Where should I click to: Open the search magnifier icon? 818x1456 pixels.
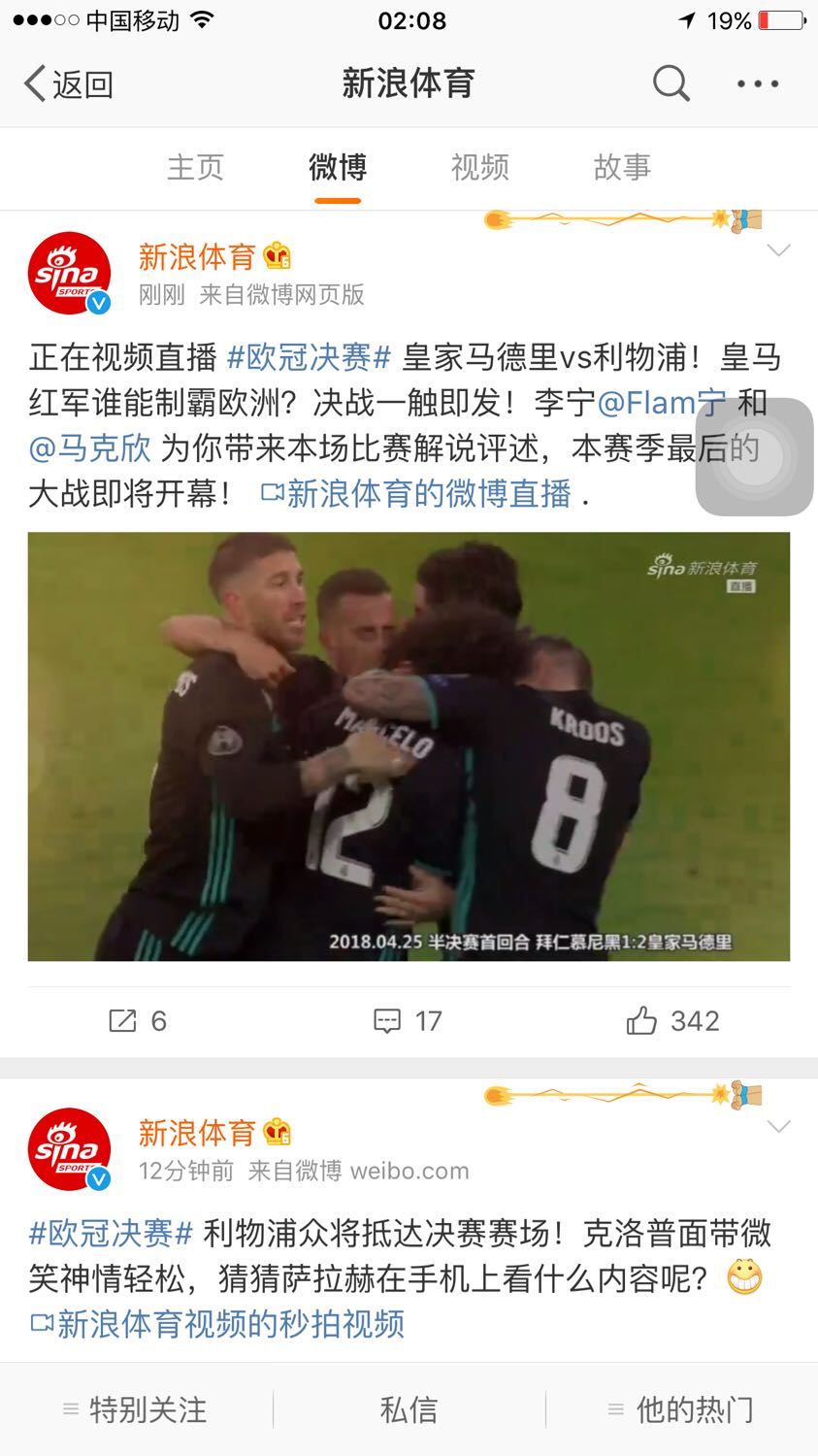coord(671,83)
